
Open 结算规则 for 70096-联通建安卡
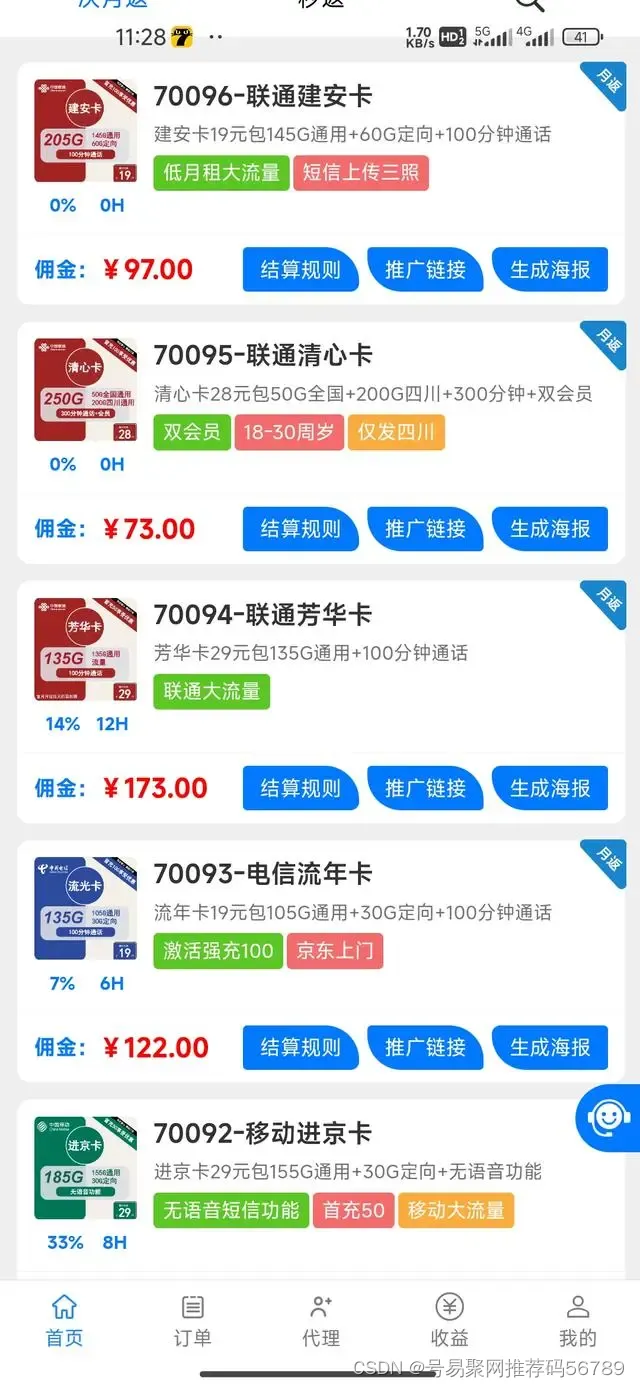300,269
